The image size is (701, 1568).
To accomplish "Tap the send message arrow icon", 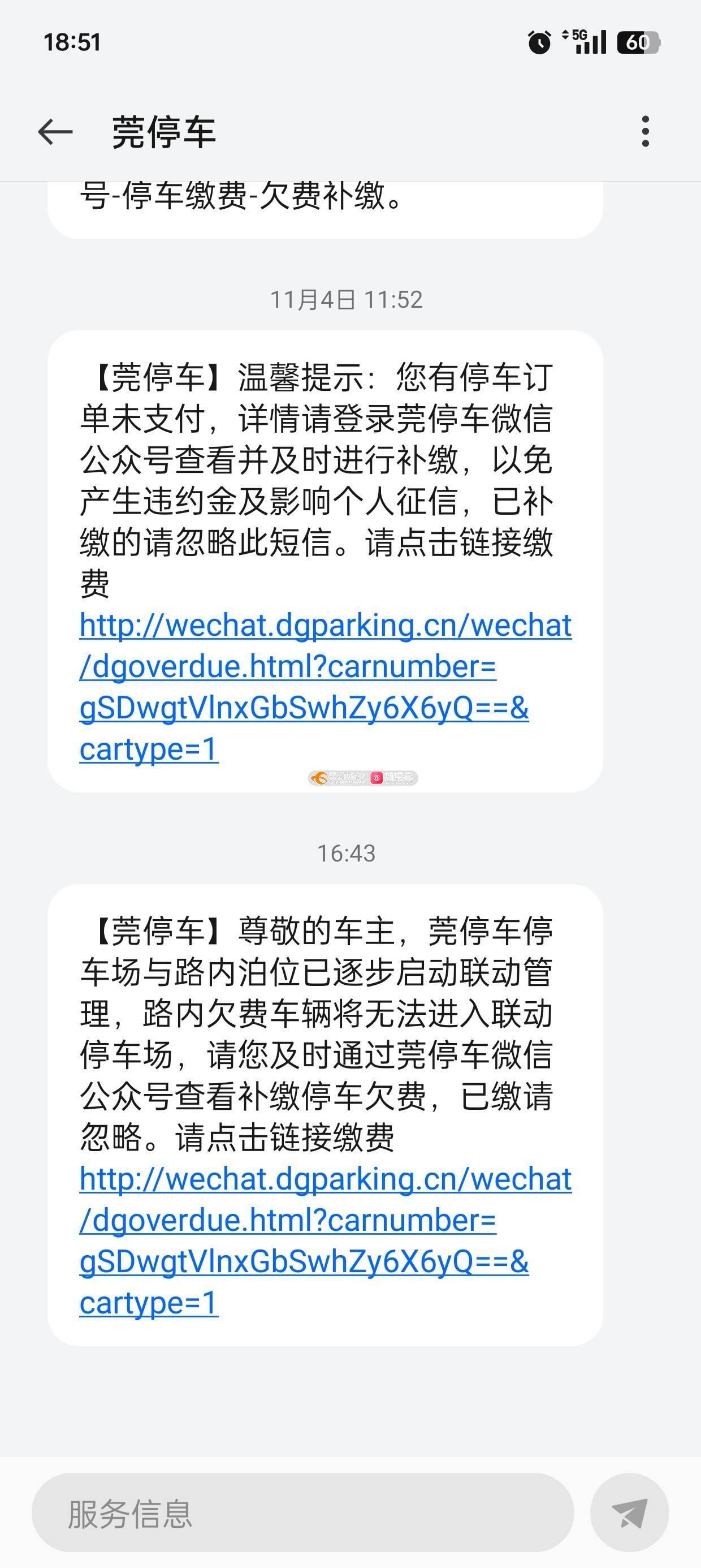I will [x=629, y=1513].
